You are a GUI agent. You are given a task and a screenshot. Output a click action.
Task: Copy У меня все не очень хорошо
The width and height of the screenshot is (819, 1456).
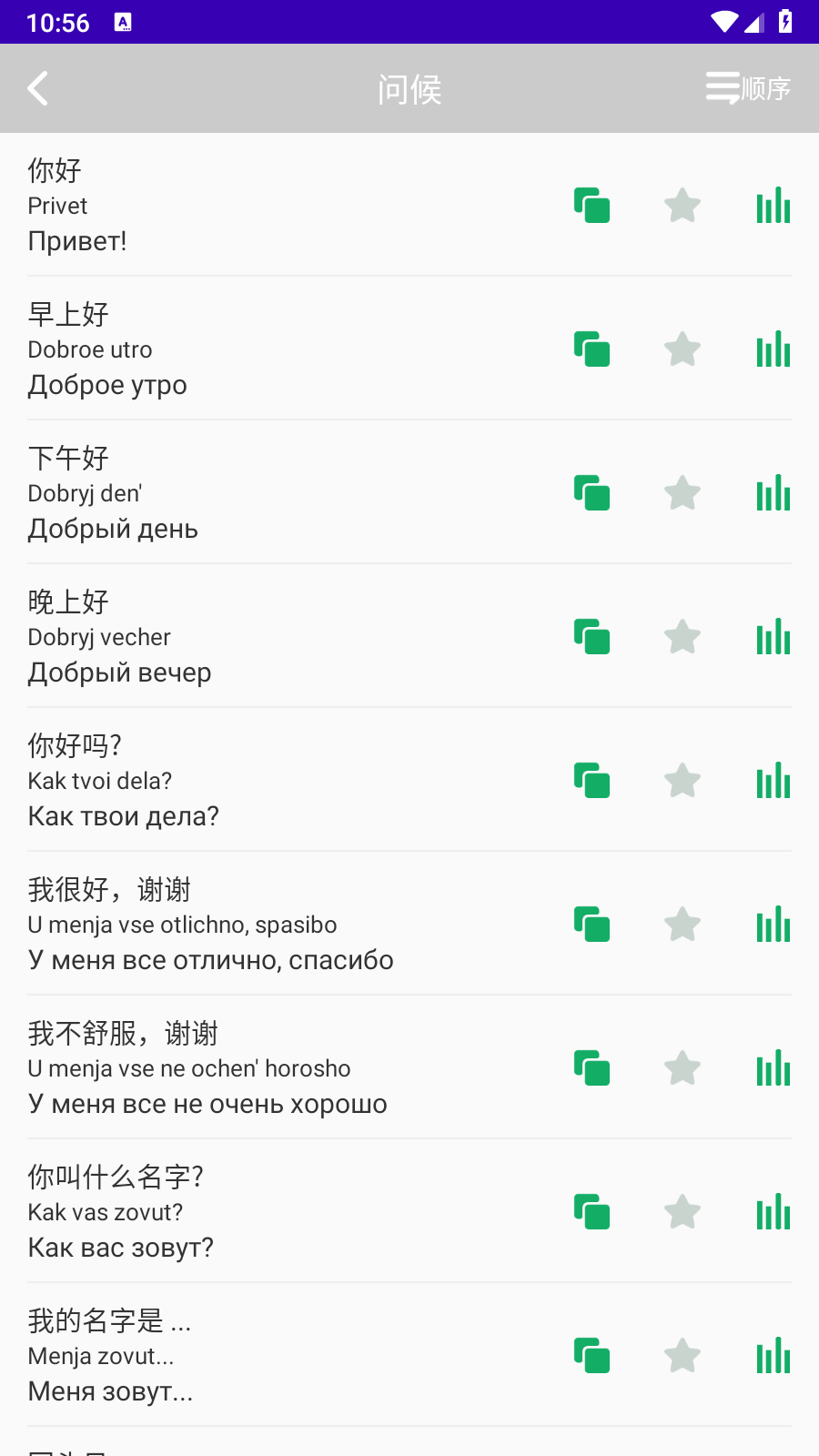click(x=591, y=1068)
